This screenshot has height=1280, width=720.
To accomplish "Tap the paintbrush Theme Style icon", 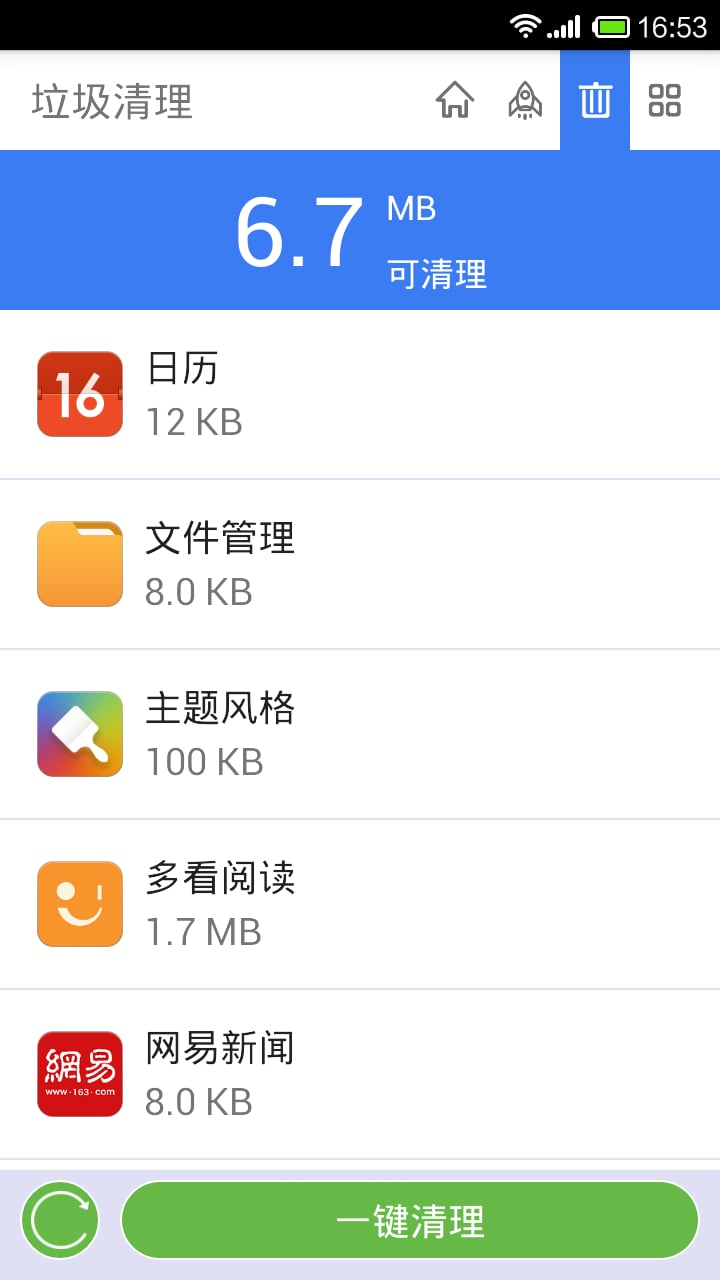I will point(79,734).
